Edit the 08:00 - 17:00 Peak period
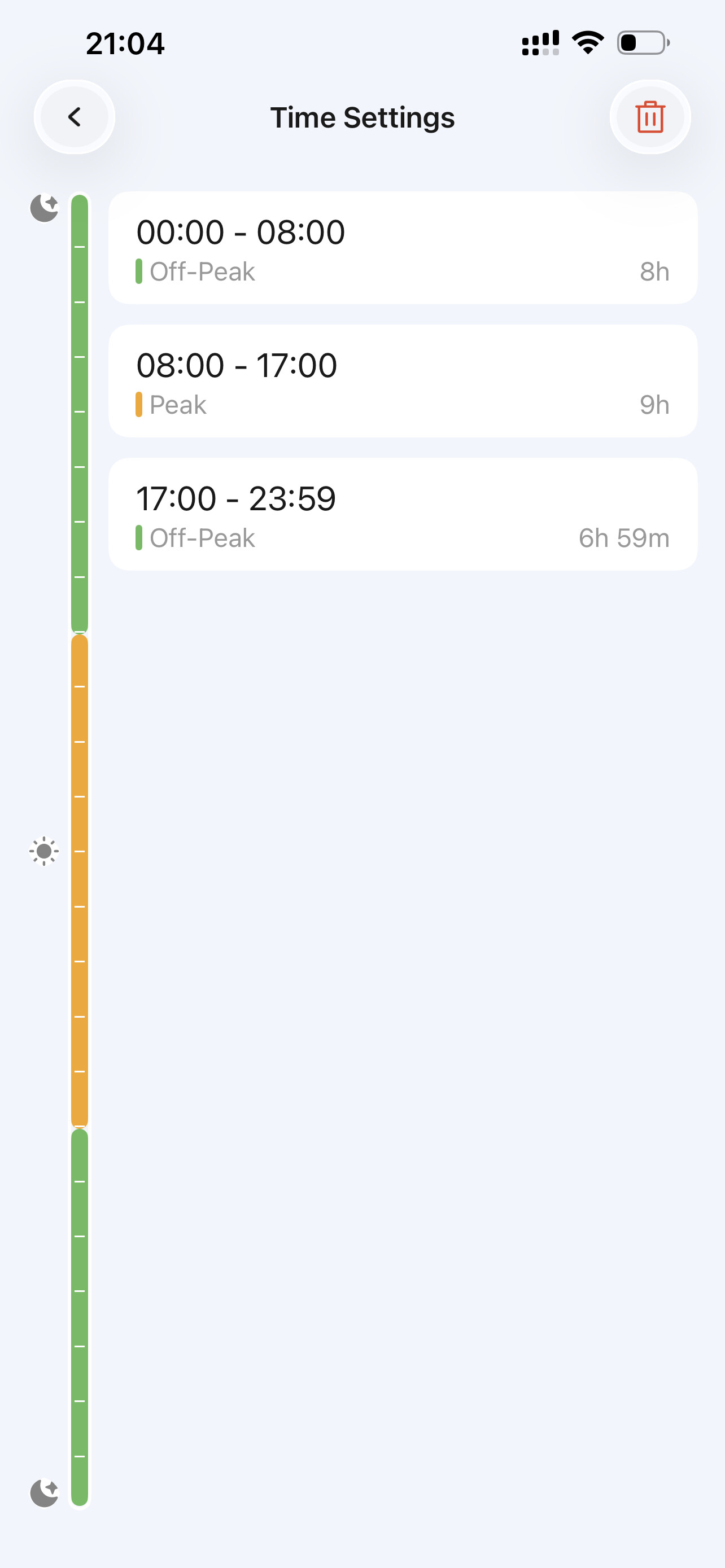 click(403, 381)
